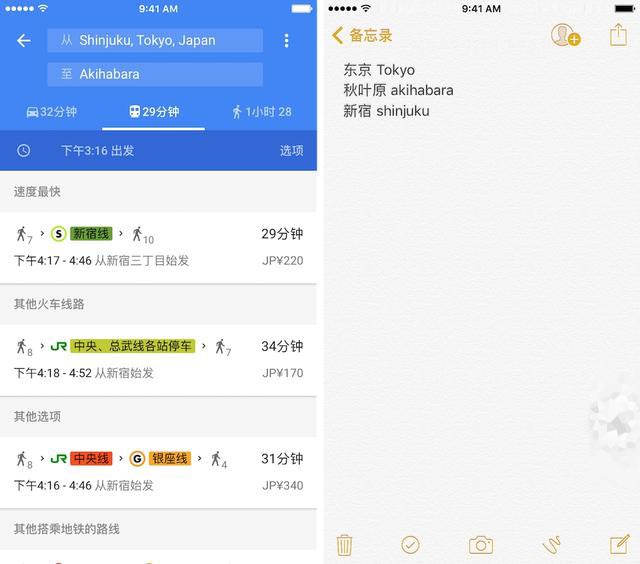The width and height of the screenshot is (640, 564).
Task: Edit the destination Akihabara field
Action: [x=155, y=74]
